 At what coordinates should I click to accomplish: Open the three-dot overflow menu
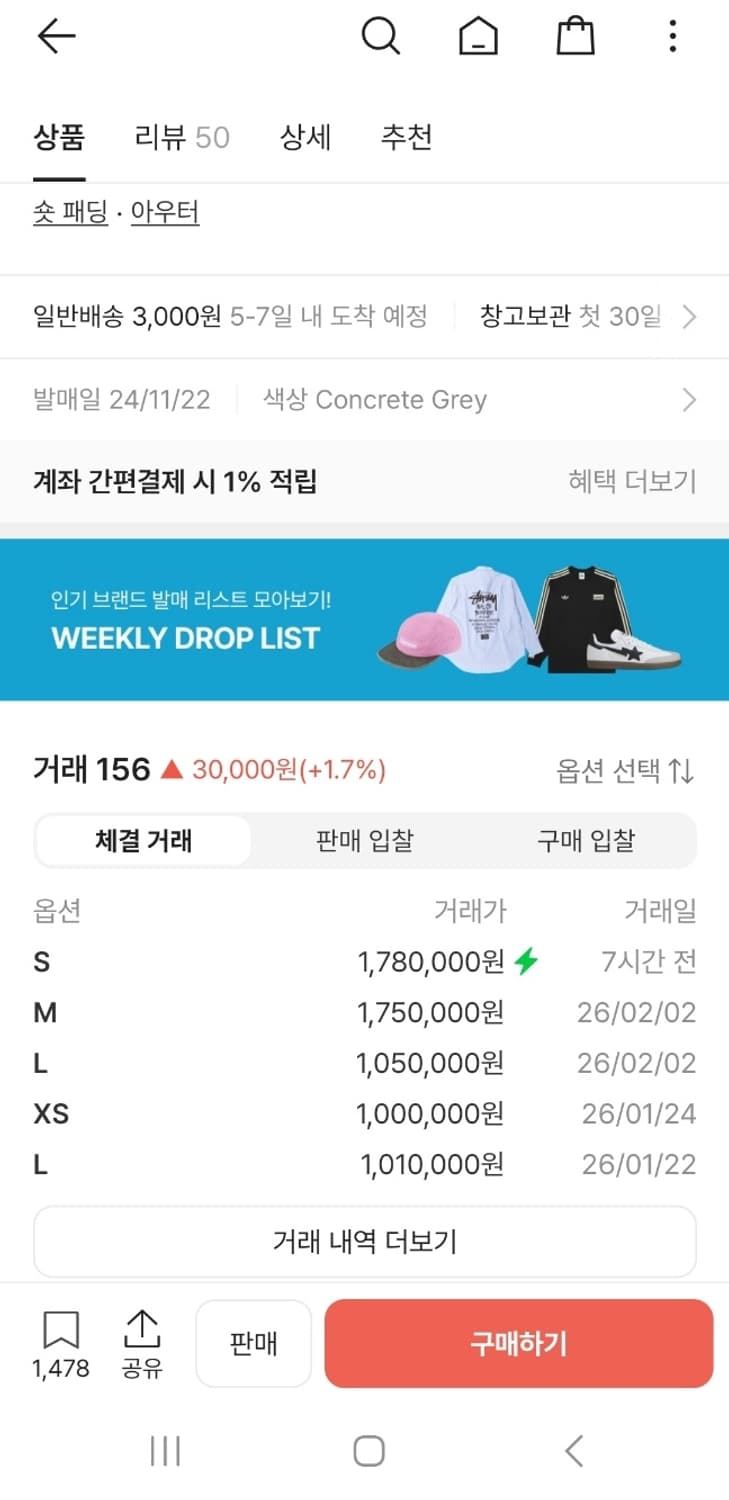[x=672, y=36]
